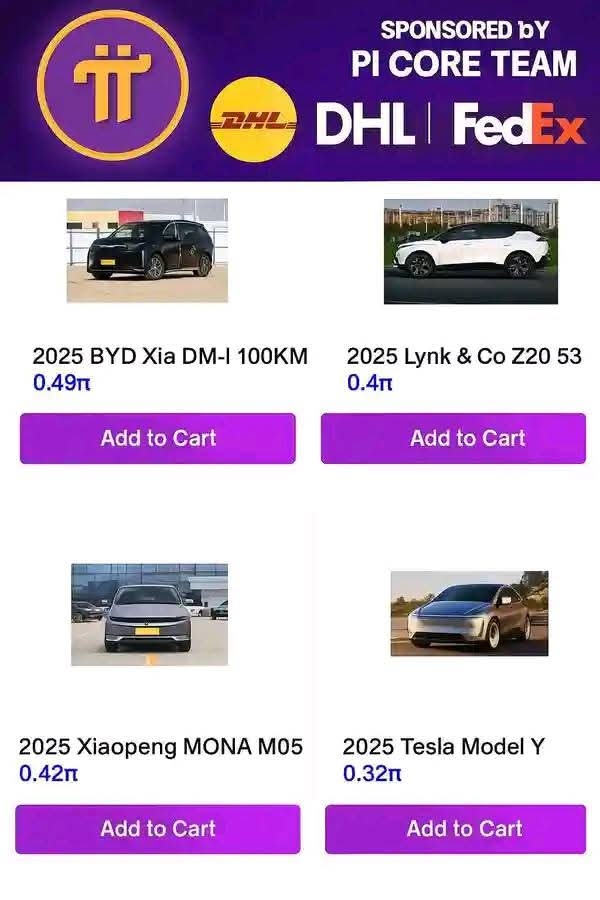
Task: Add the Tesla Model Y to cart
Action: [x=455, y=829]
